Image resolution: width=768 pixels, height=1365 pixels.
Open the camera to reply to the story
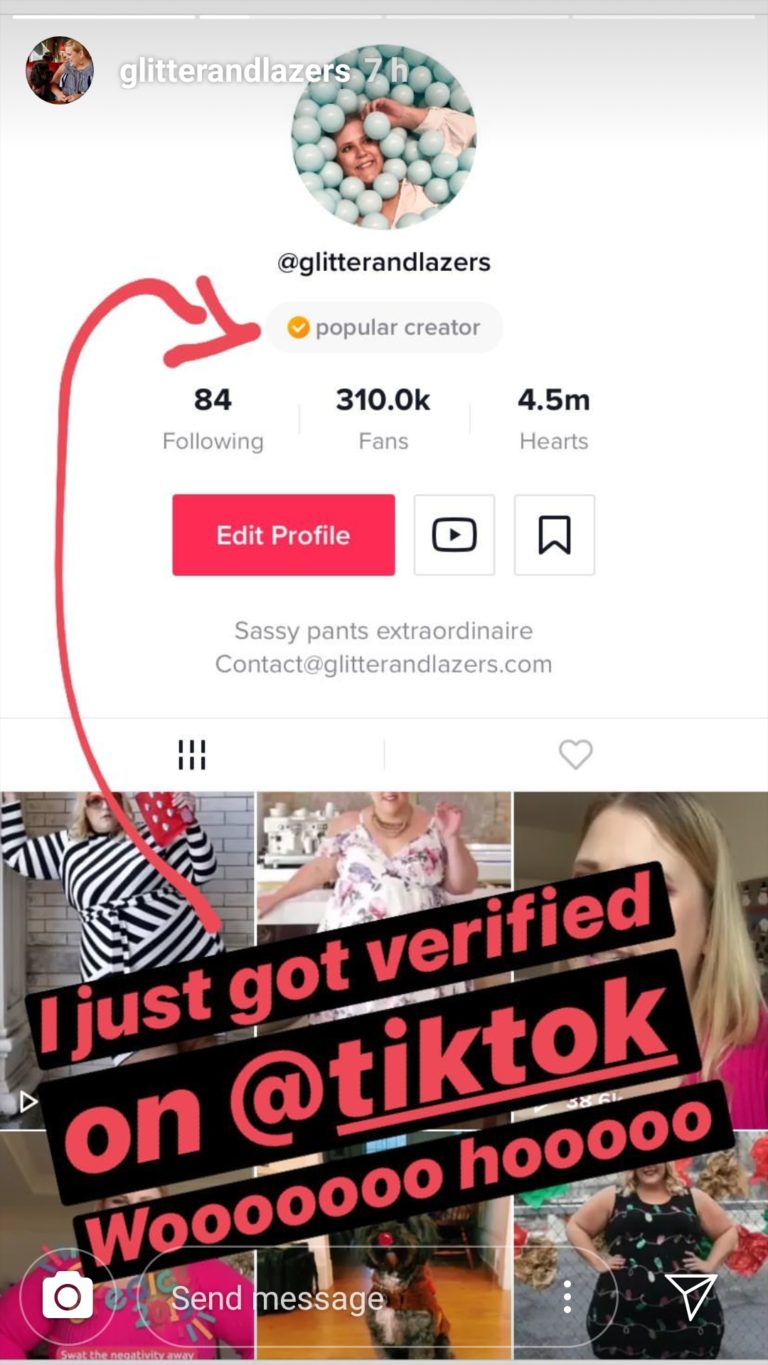tap(67, 1298)
